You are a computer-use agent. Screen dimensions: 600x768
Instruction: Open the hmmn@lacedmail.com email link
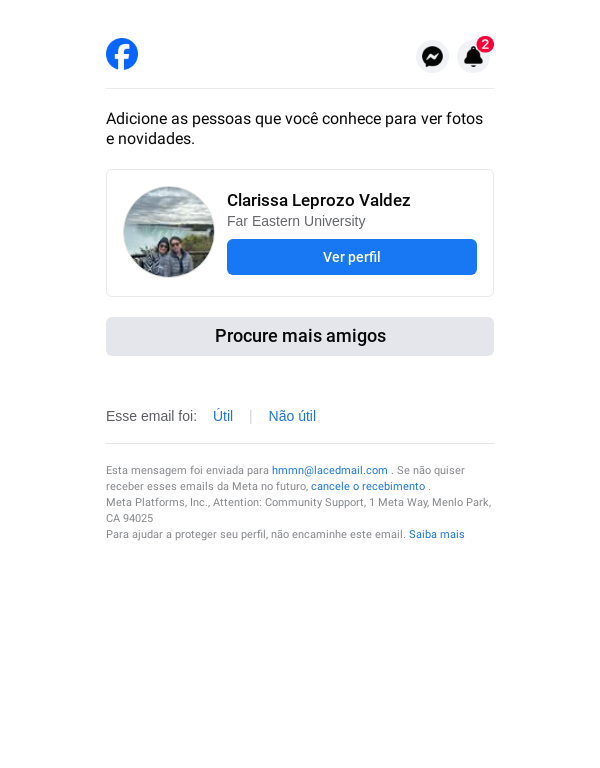[330, 470]
